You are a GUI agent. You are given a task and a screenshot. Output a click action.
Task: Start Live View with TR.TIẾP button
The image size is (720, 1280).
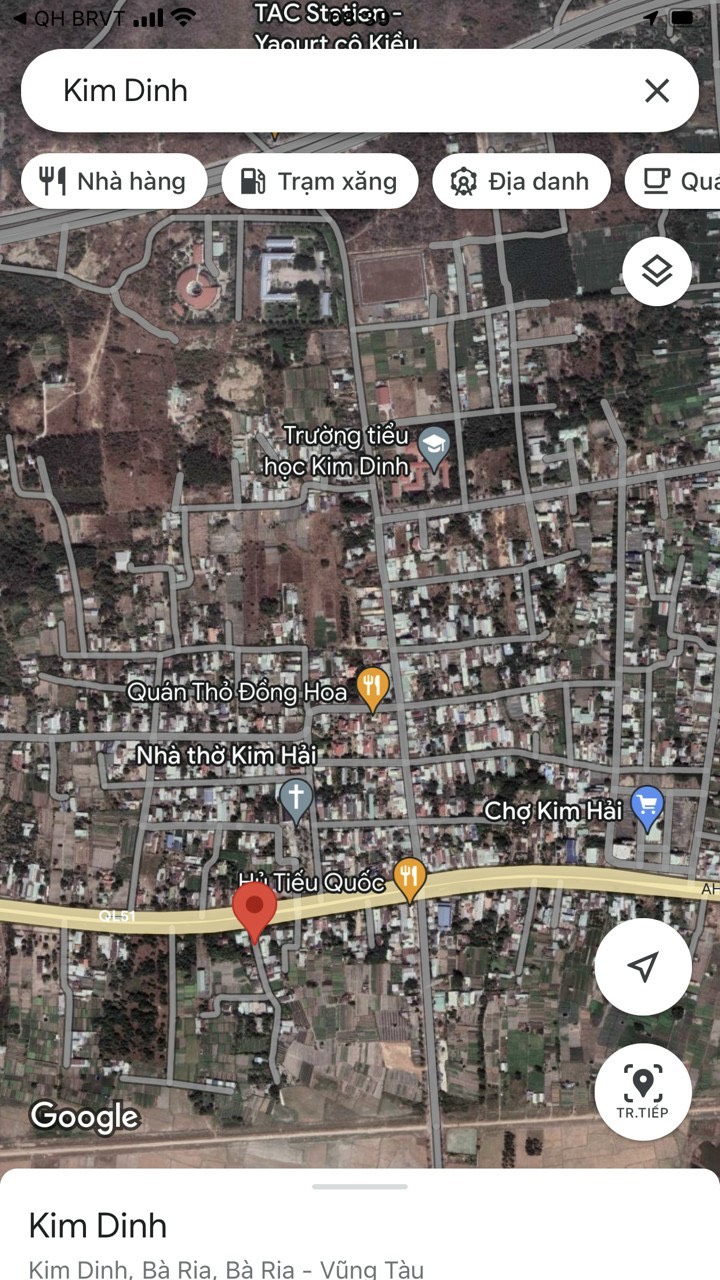643,1091
